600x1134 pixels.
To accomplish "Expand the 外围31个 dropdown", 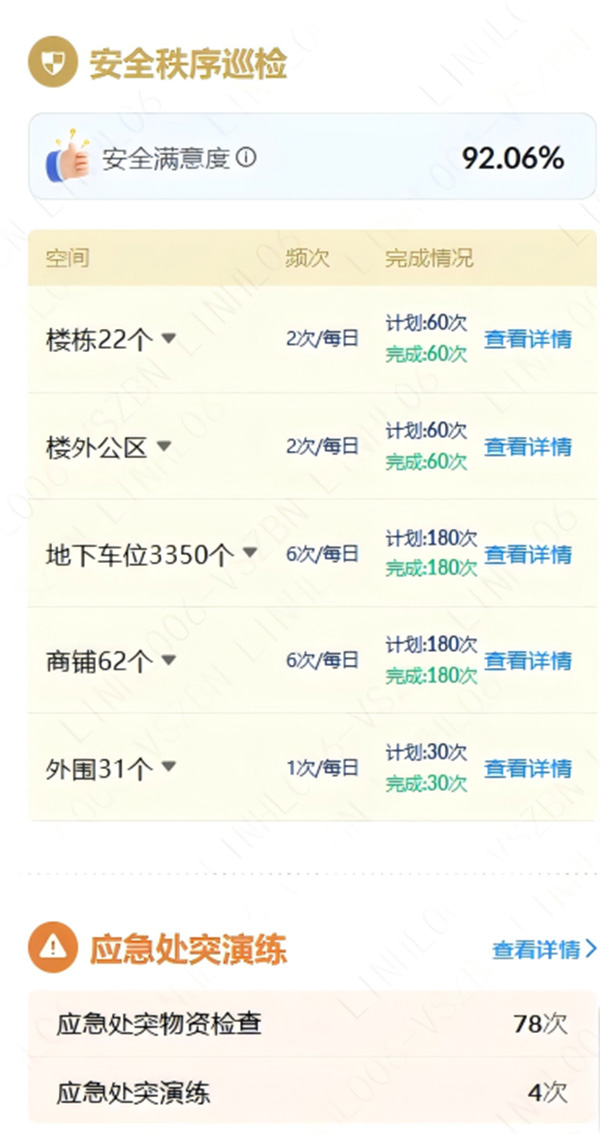I will point(169,767).
